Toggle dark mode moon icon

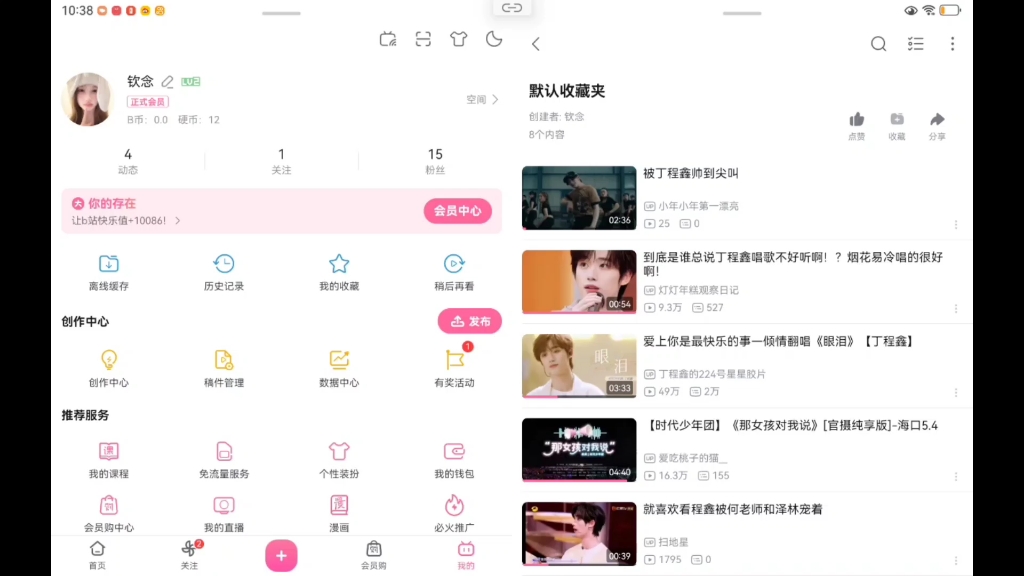pyautogui.click(x=494, y=39)
